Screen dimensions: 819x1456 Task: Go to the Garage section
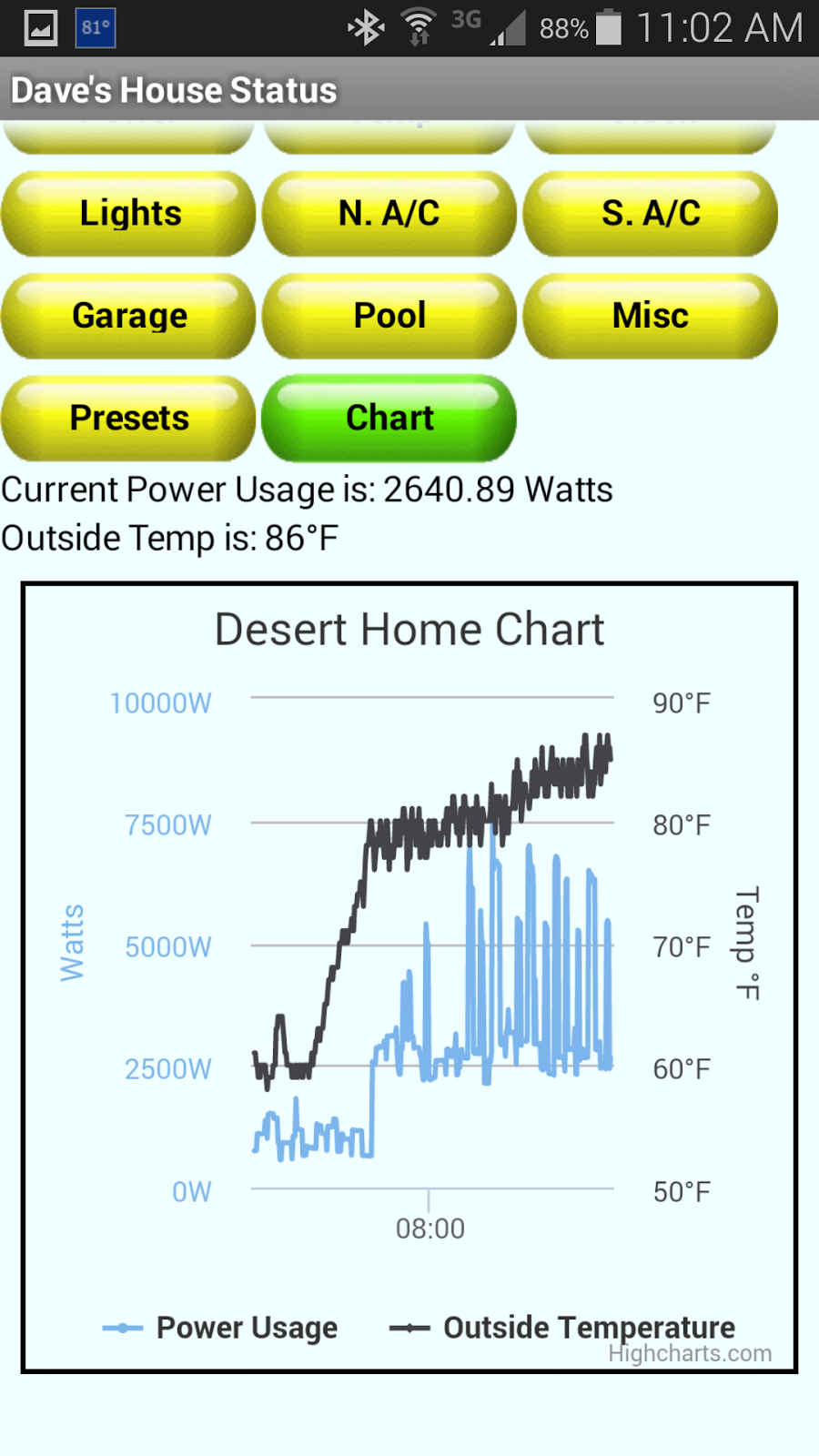pyautogui.click(x=129, y=317)
